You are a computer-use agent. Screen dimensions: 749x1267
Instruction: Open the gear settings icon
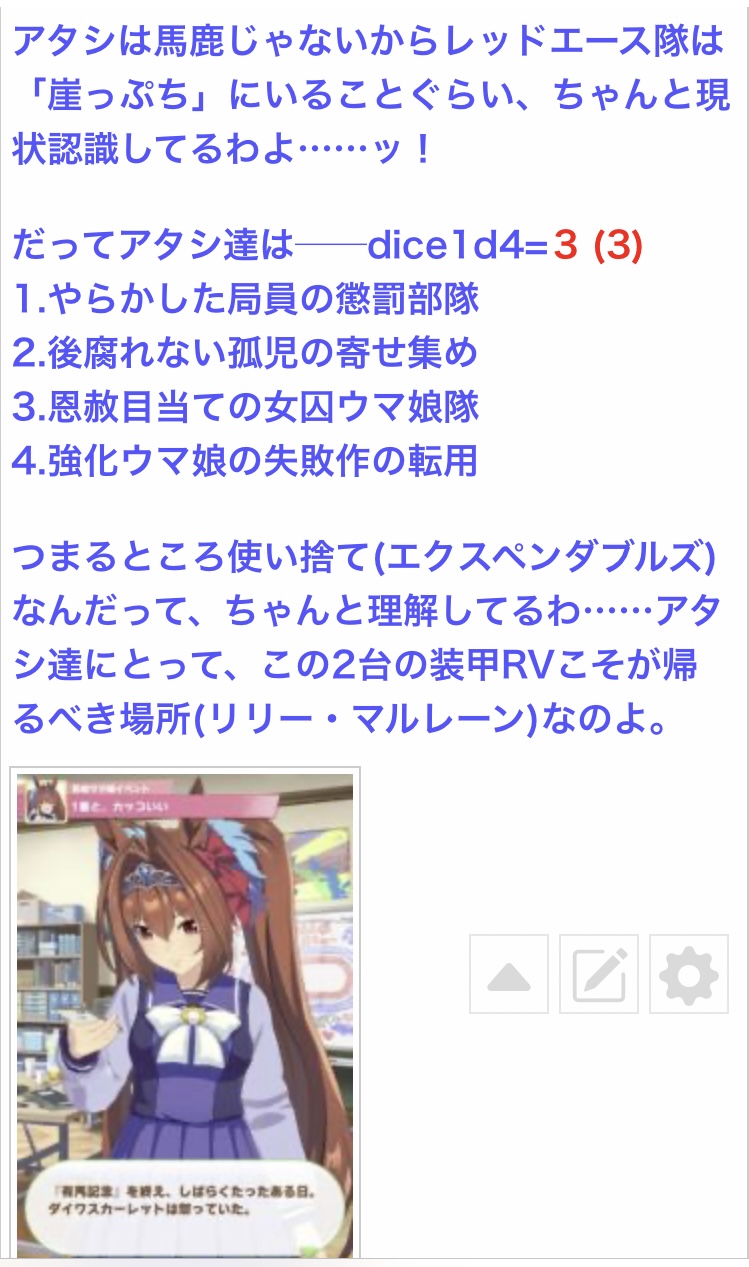689,974
